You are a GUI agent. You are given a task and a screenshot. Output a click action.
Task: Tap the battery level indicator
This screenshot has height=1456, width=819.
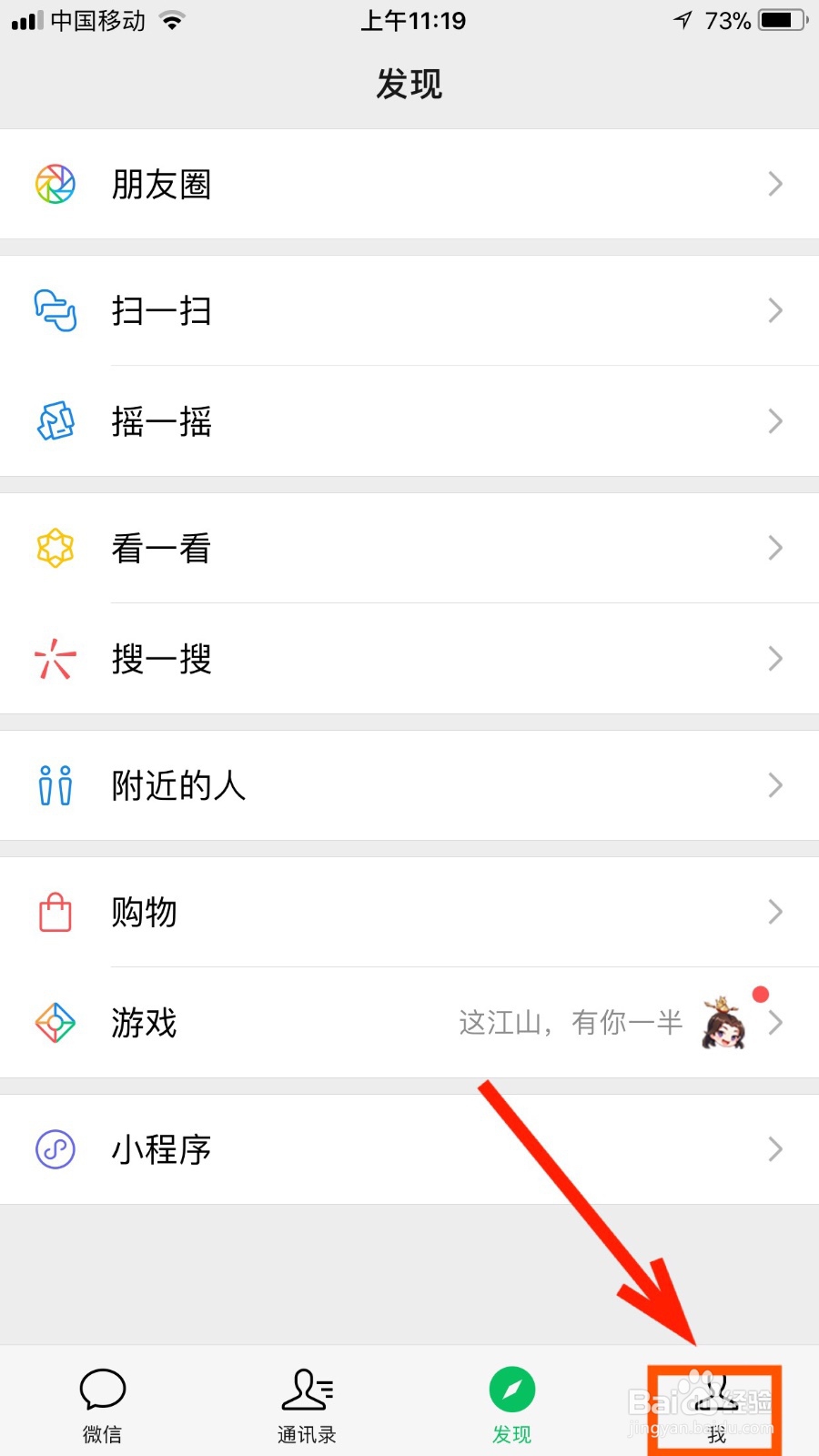tap(778, 20)
